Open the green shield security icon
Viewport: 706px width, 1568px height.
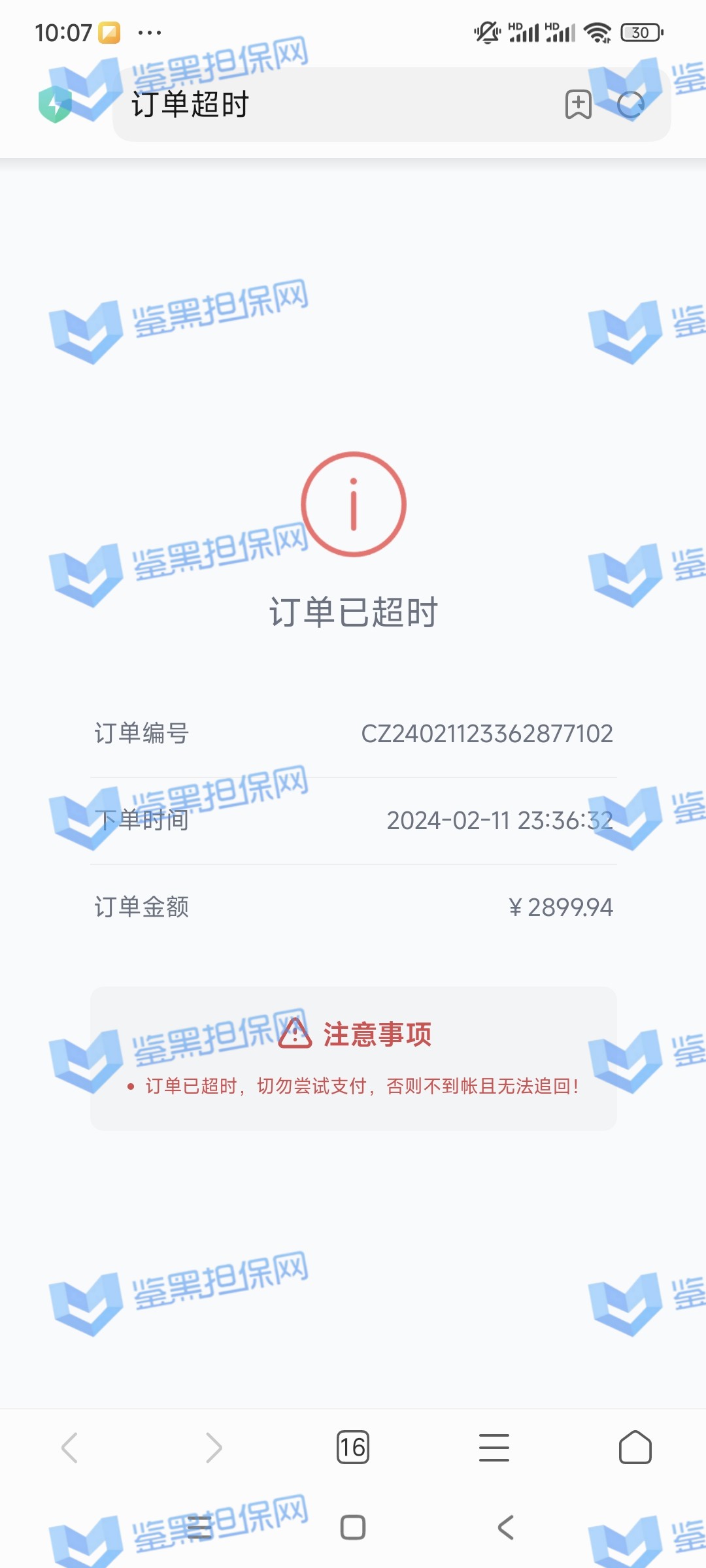[x=55, y=105]
